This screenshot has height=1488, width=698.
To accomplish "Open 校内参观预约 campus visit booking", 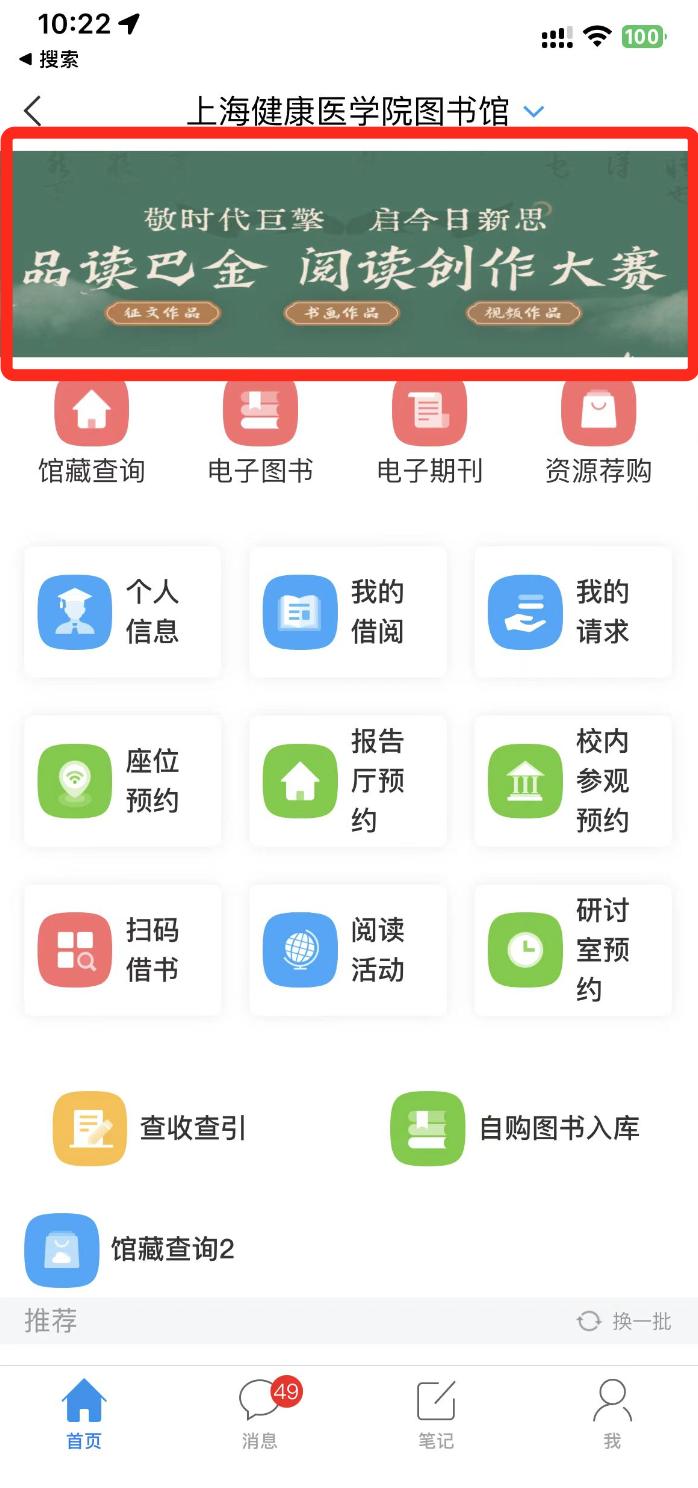I will click(x=572, y=781).
